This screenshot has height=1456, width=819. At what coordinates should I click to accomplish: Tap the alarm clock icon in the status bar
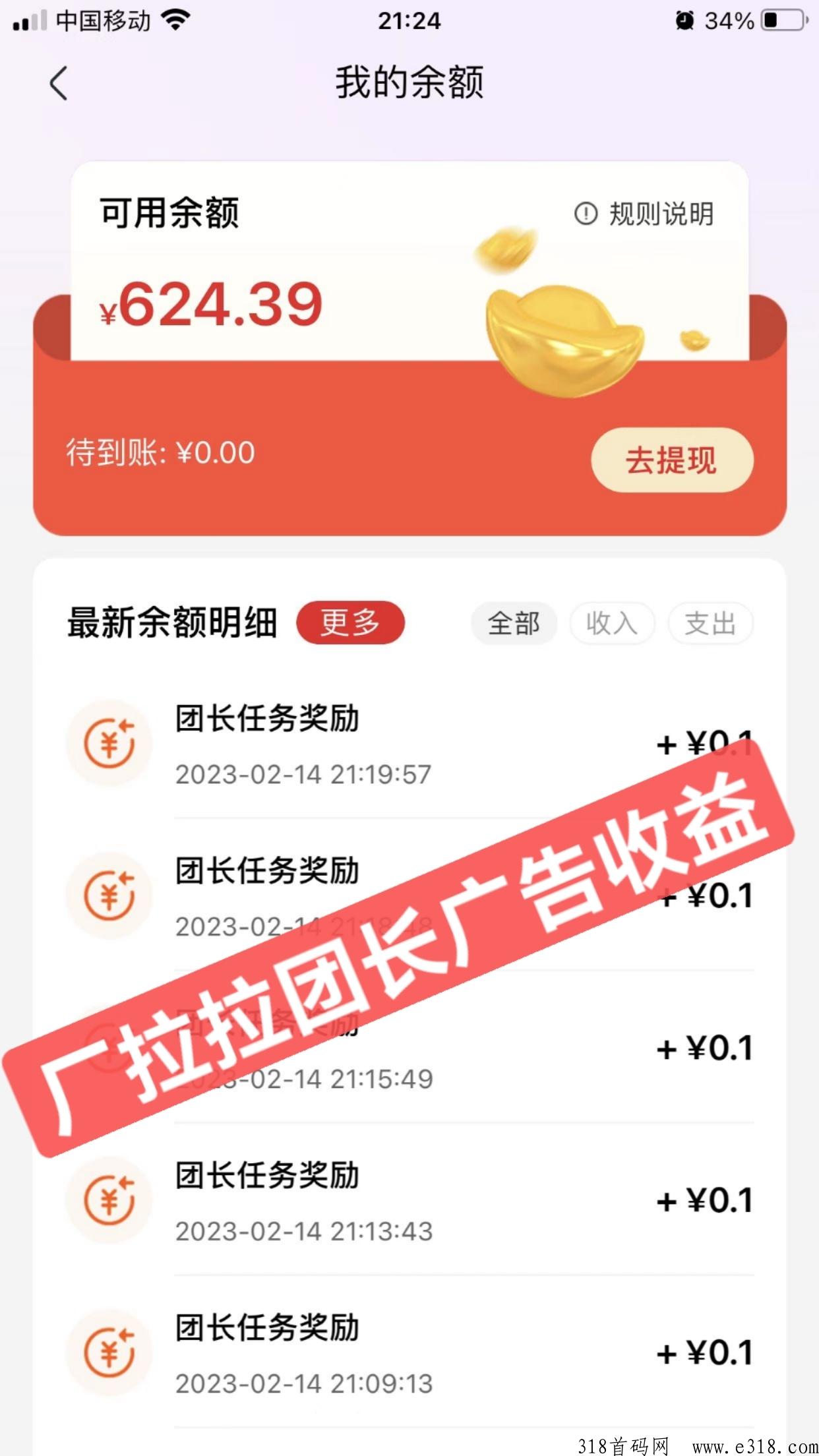(x=686, y=20)
